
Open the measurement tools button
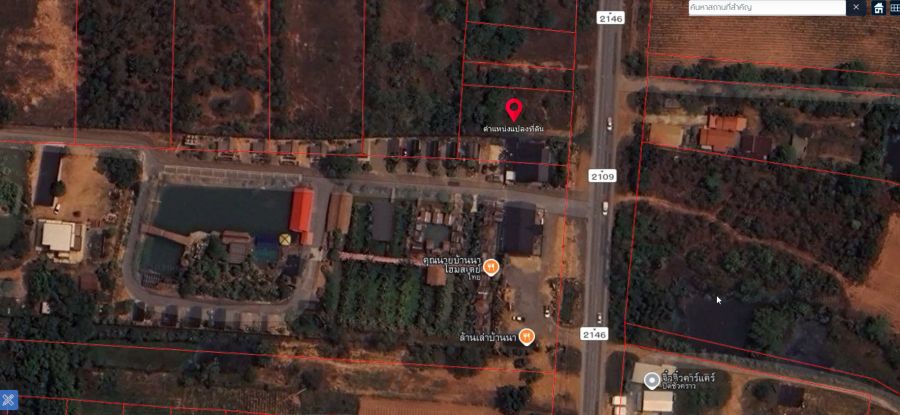pyautogui.click(x=8, y=398)
